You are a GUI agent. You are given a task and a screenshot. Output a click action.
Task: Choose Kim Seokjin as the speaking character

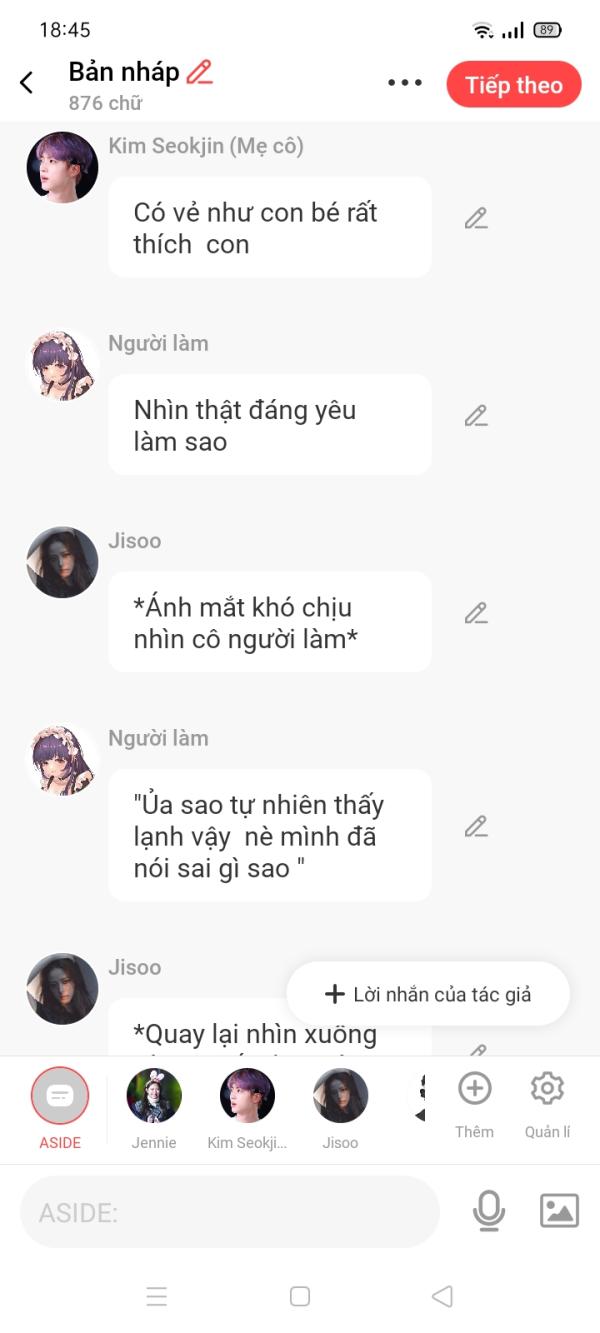[247, 1096]
